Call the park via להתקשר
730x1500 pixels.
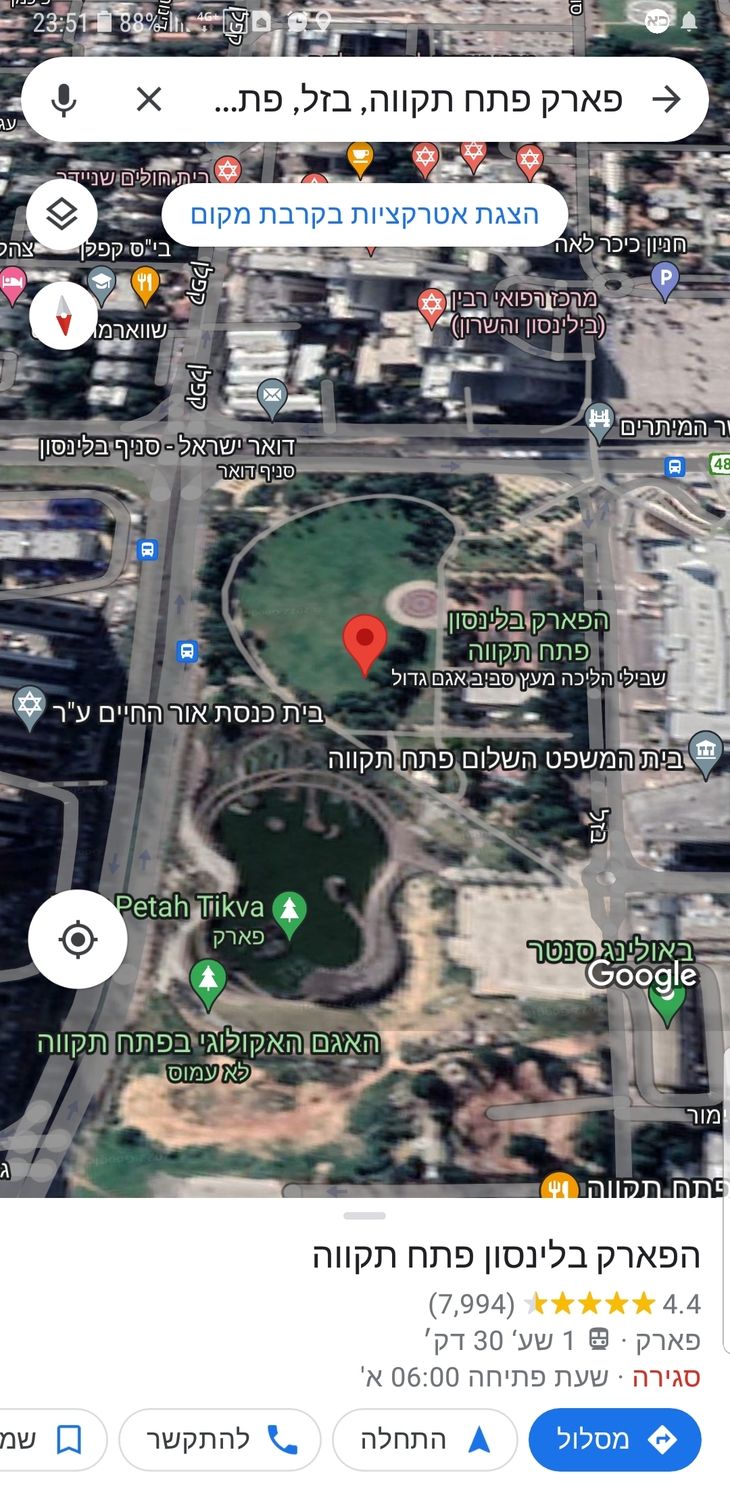click(220, 1439)
